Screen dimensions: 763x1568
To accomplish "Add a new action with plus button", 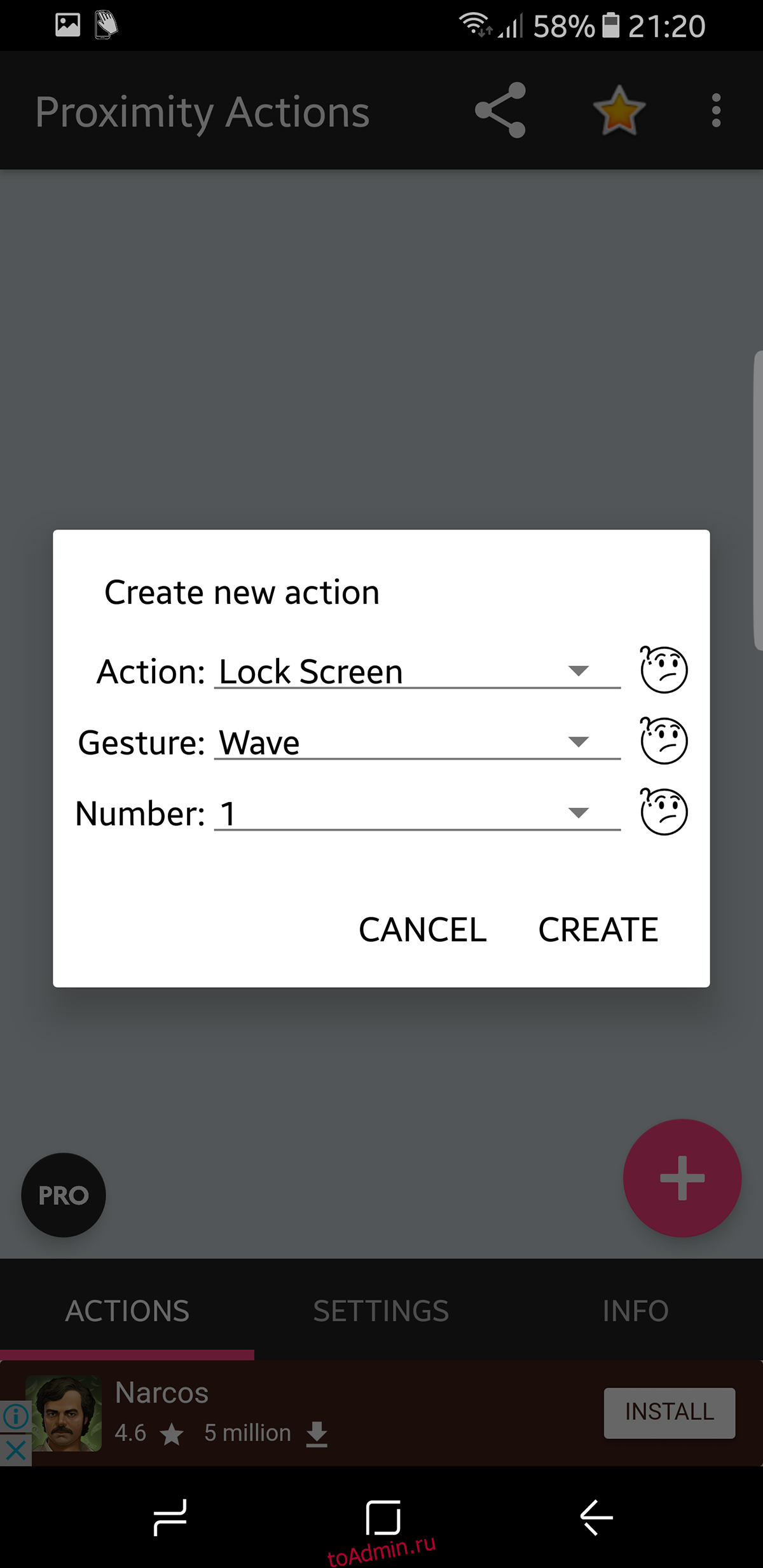I will 682,1178.
